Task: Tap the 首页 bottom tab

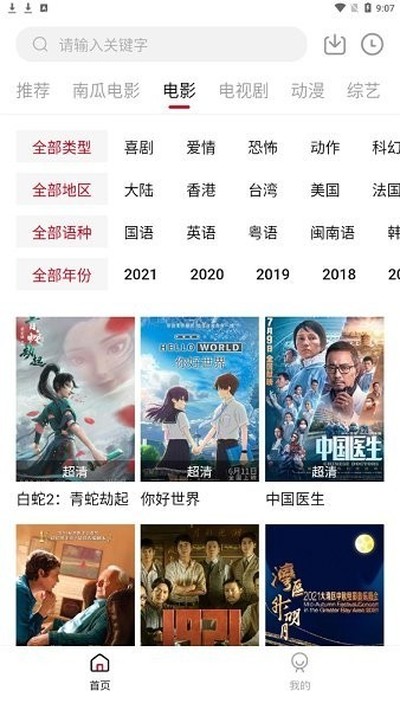Action: tap(100, 672)
